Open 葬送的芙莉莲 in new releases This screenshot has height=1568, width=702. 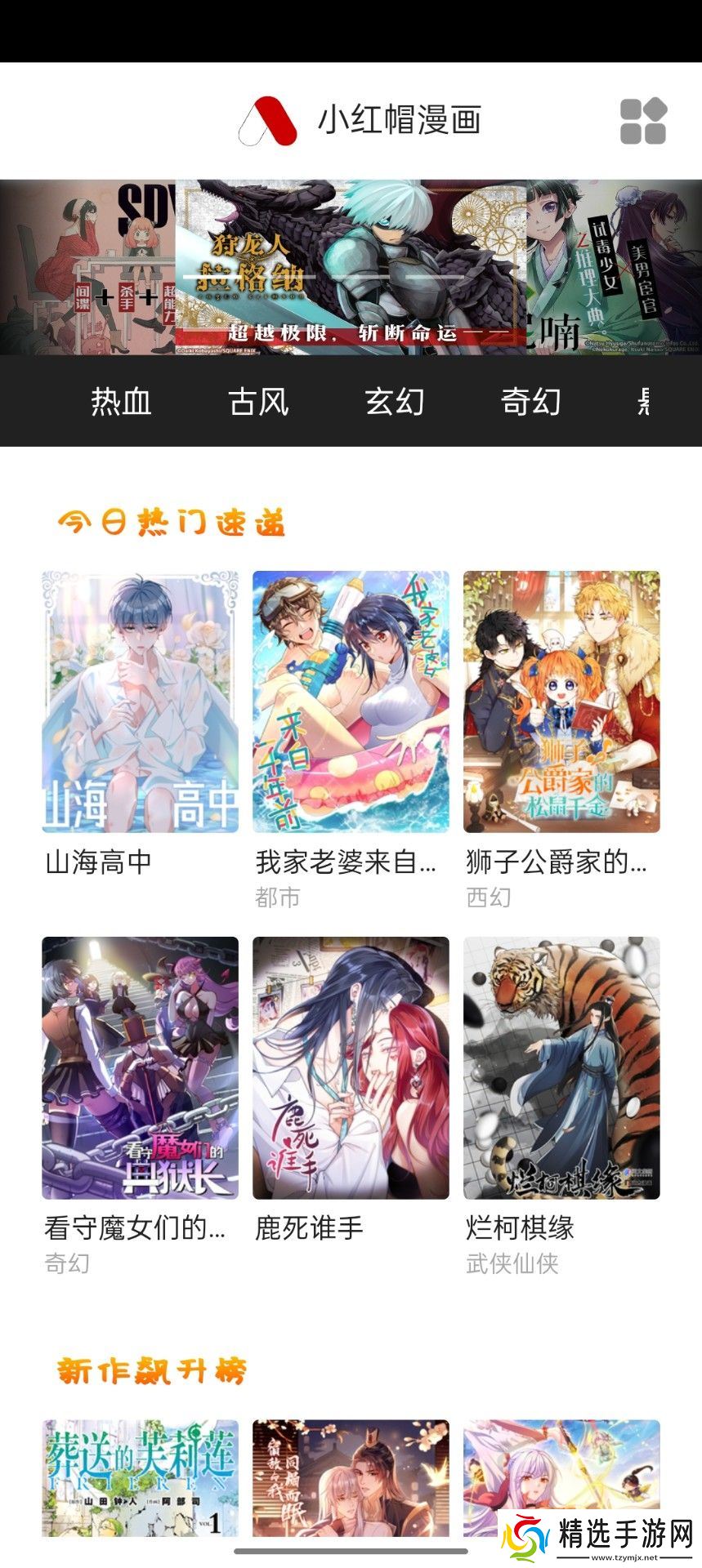[140, 1477]
